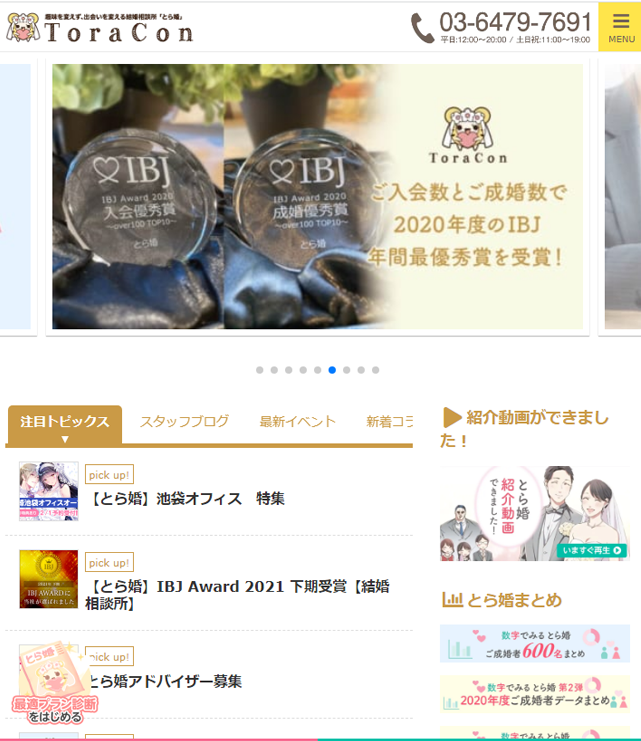Open とら婚アドバイザー募集 article

tap(165, 682)
